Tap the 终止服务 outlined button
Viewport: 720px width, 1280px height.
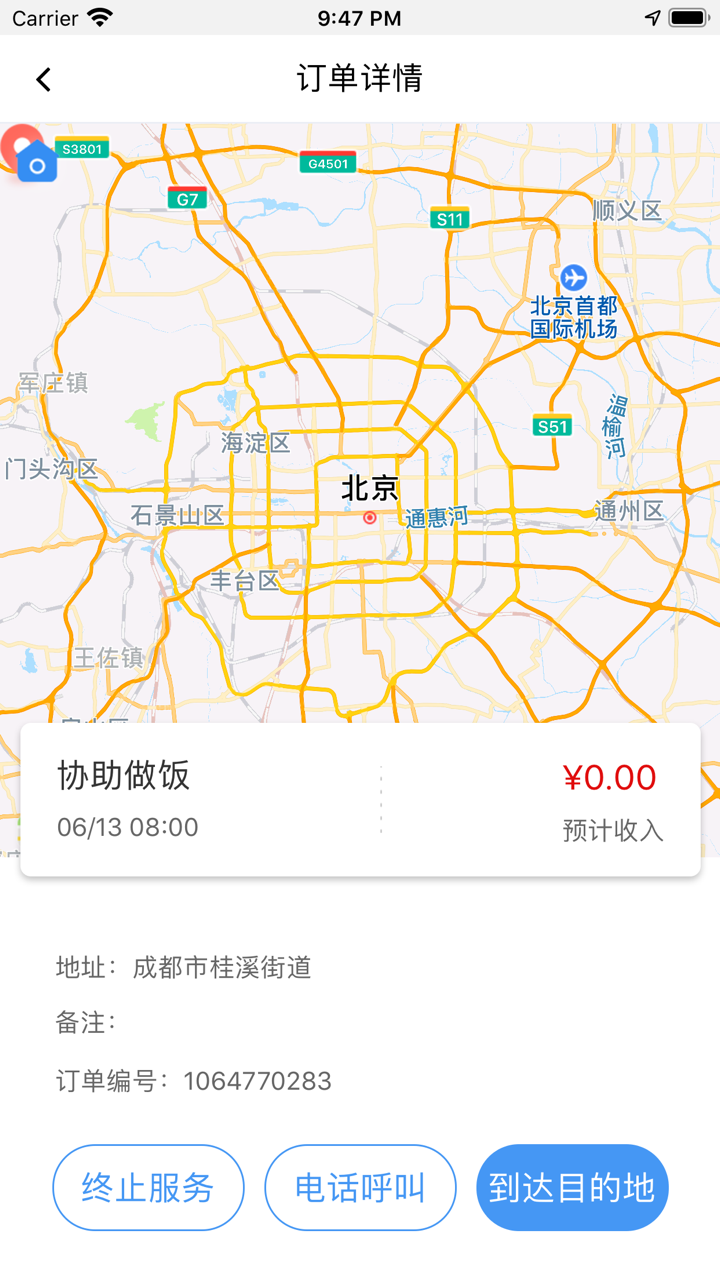(x=148, y=1187)
